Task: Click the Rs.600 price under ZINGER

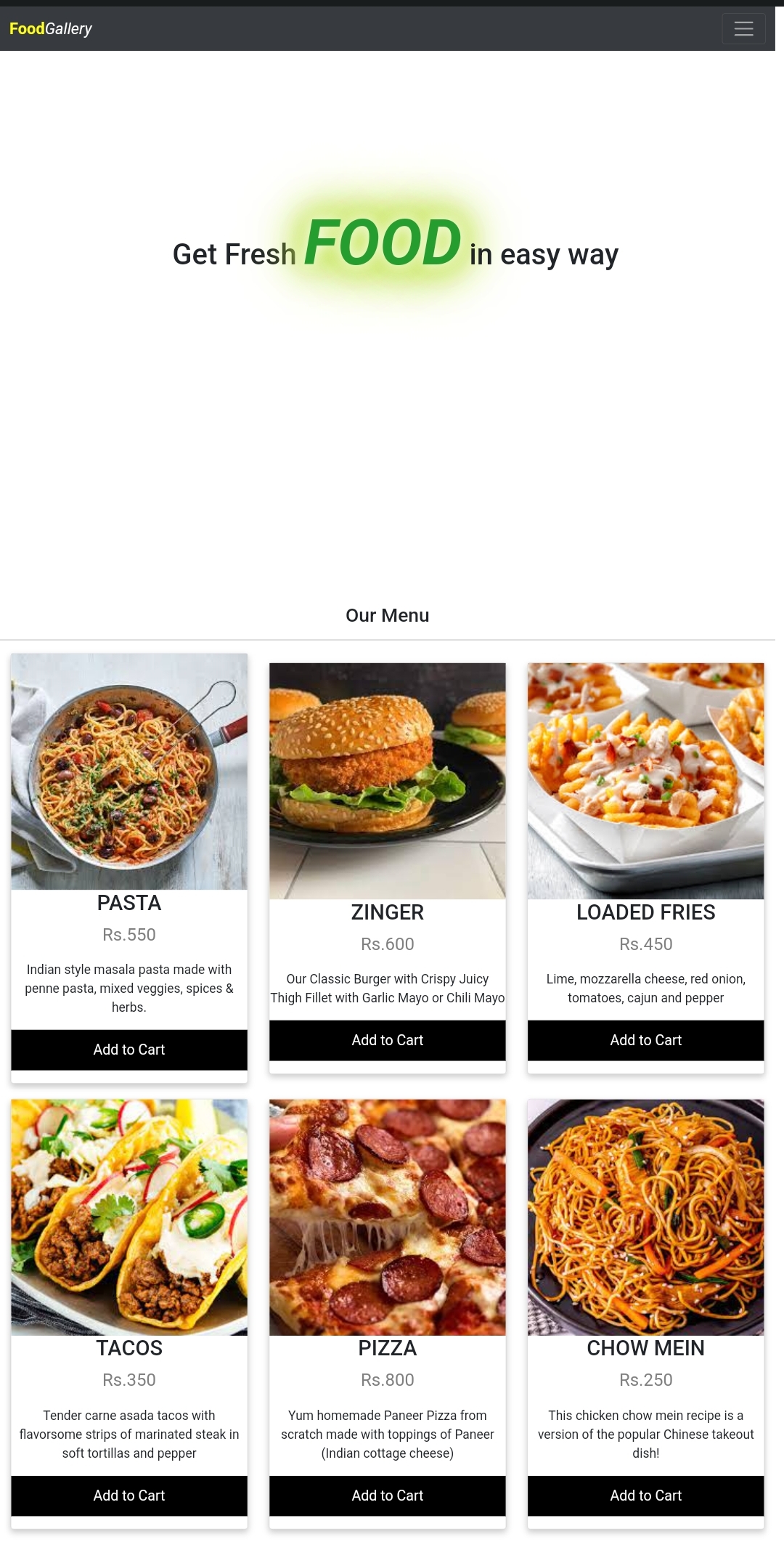Action: click(387, 944)
